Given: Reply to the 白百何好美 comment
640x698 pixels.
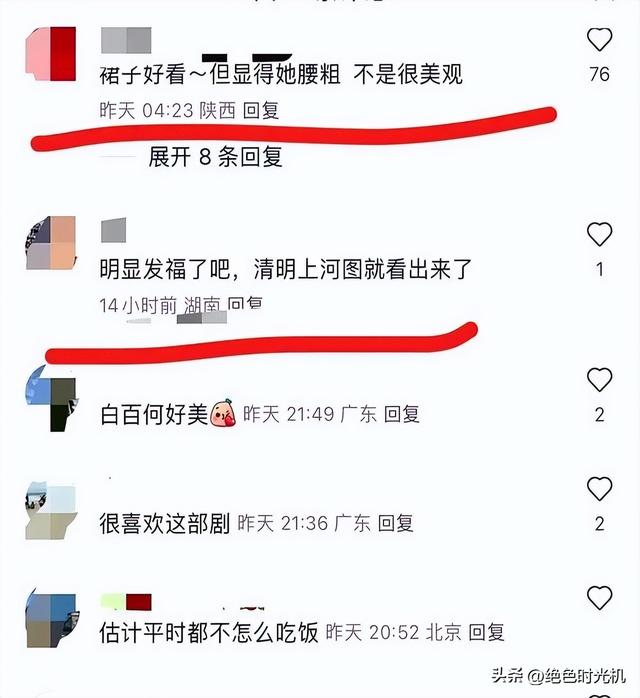Looking at the screenshot, I should click(402, 414).
